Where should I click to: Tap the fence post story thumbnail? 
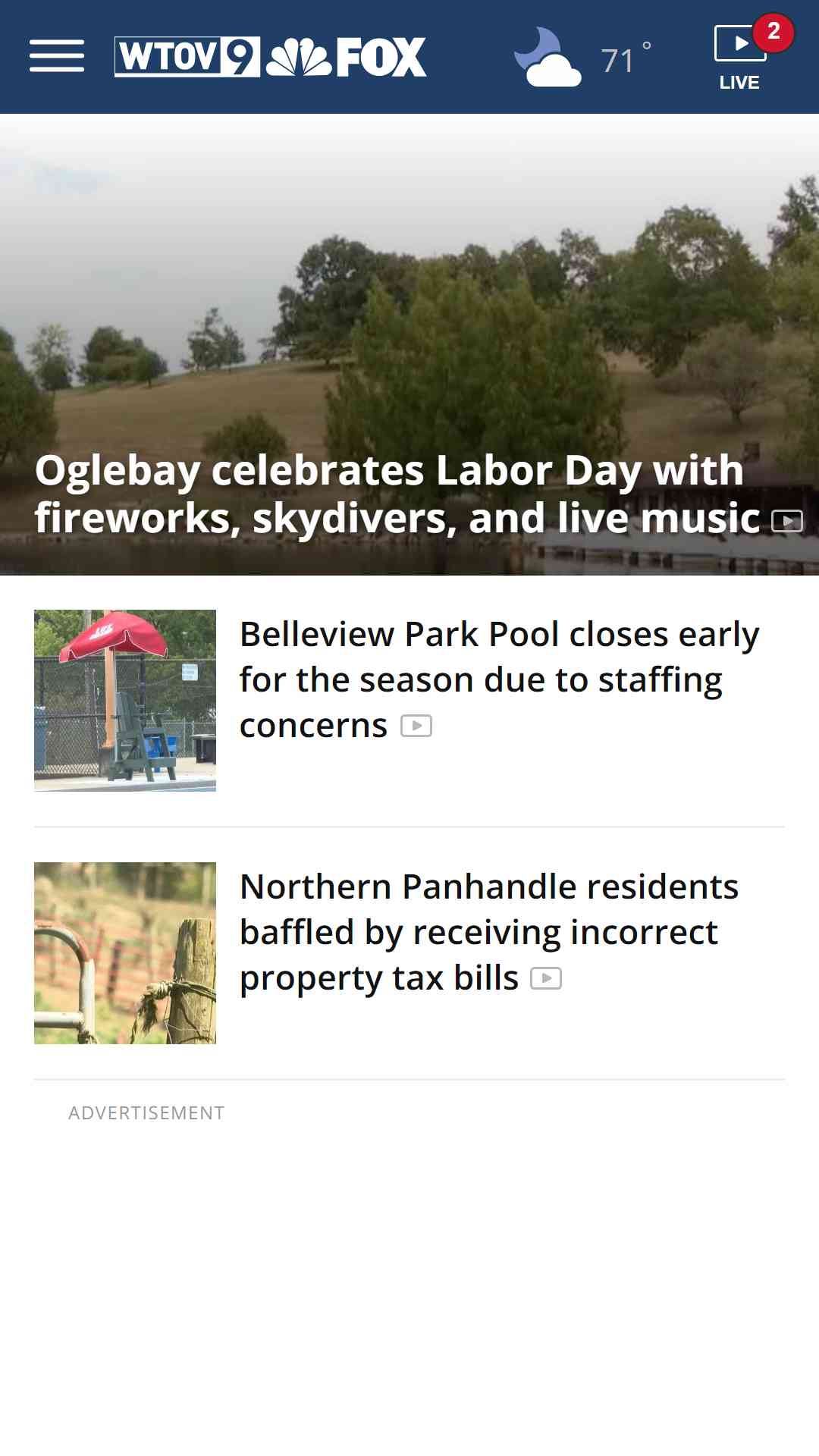pyautogui.click(x=125, y=953)
